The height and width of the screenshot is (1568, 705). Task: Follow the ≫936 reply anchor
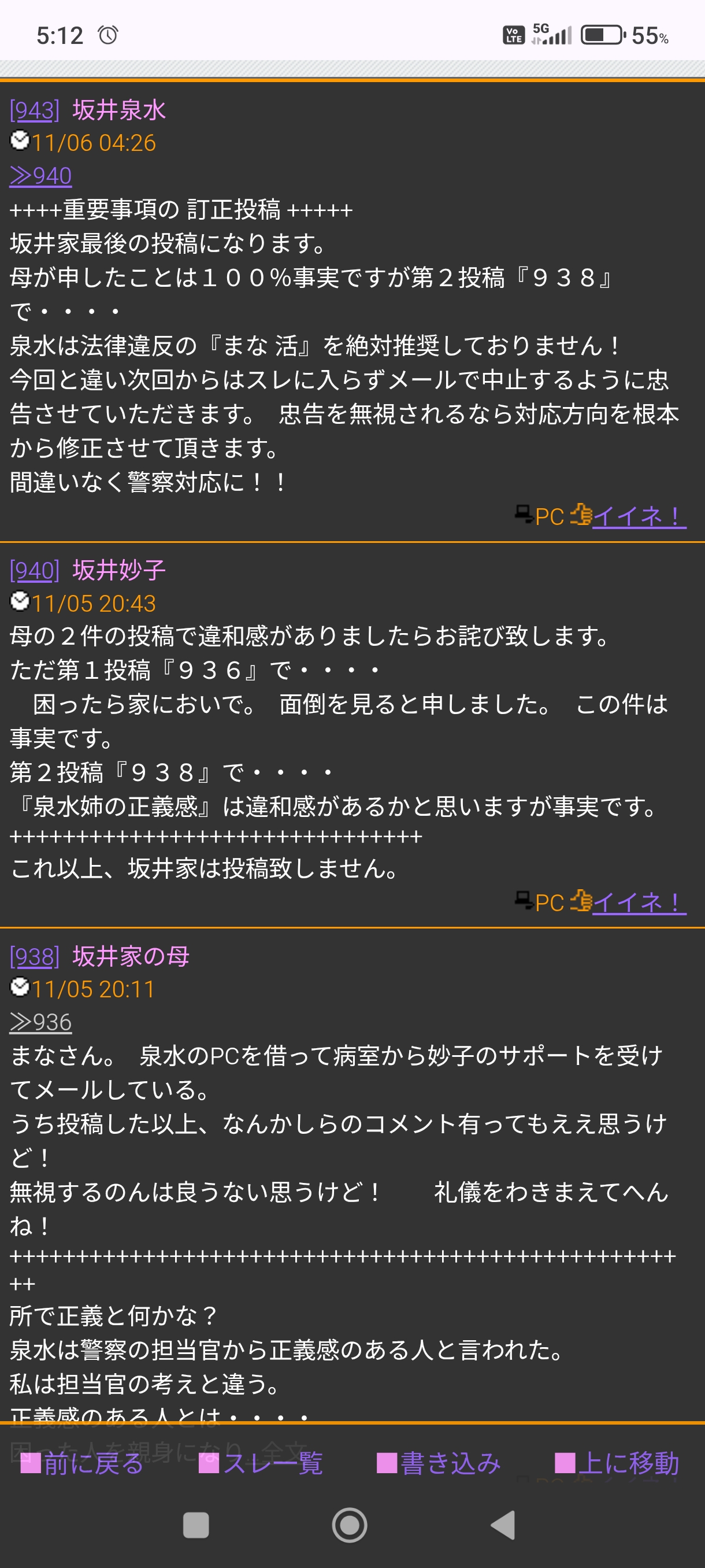click(x=41, y=1022)
